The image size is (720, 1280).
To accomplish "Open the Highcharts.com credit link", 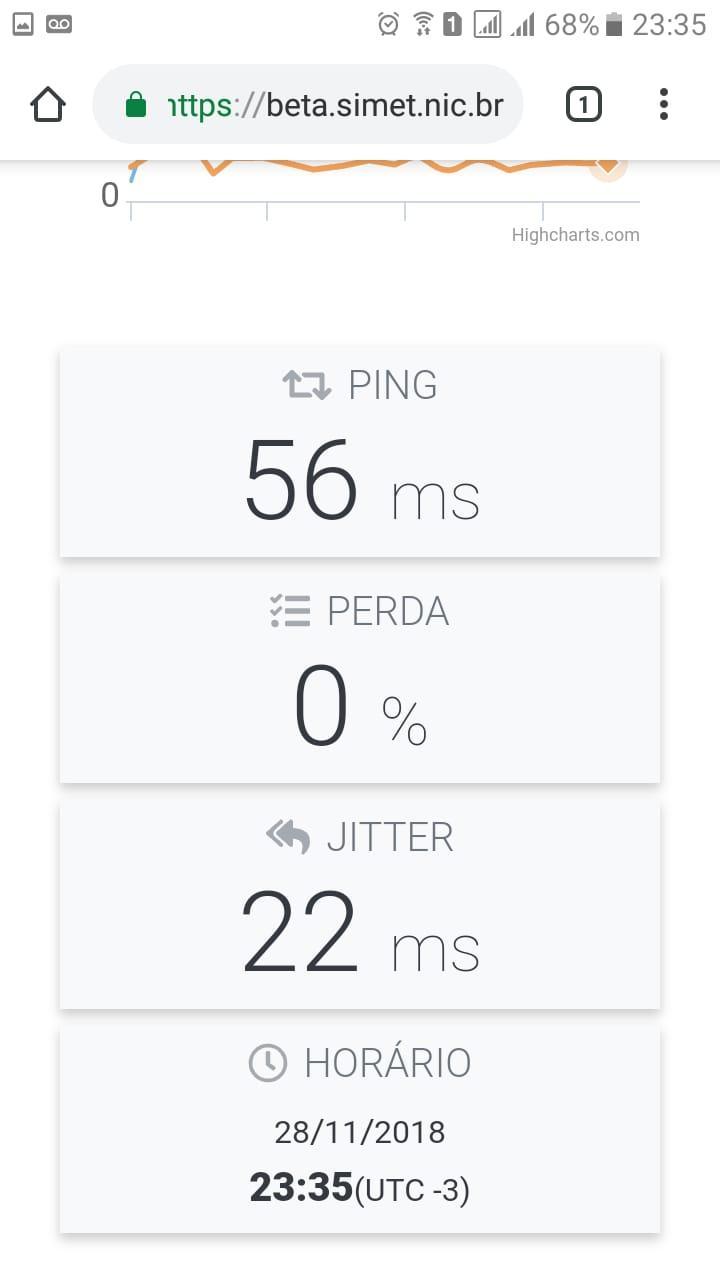I will (575, 235).
